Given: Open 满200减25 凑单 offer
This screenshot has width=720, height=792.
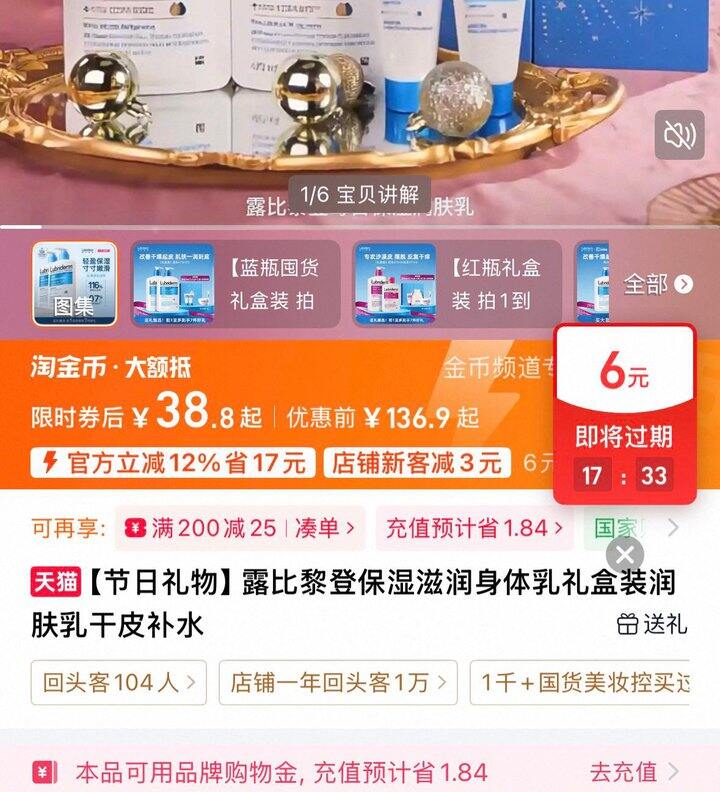Looking at the screenshot, I should coord(240,528).
